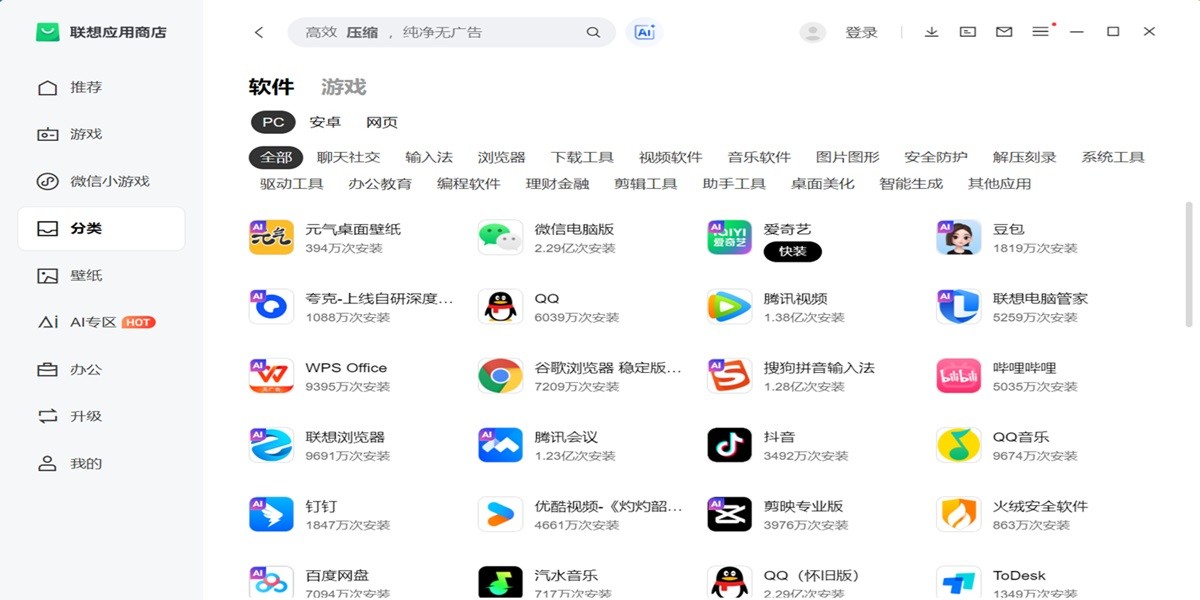
Task: Close the app store window
Action: coord(1149,32)
